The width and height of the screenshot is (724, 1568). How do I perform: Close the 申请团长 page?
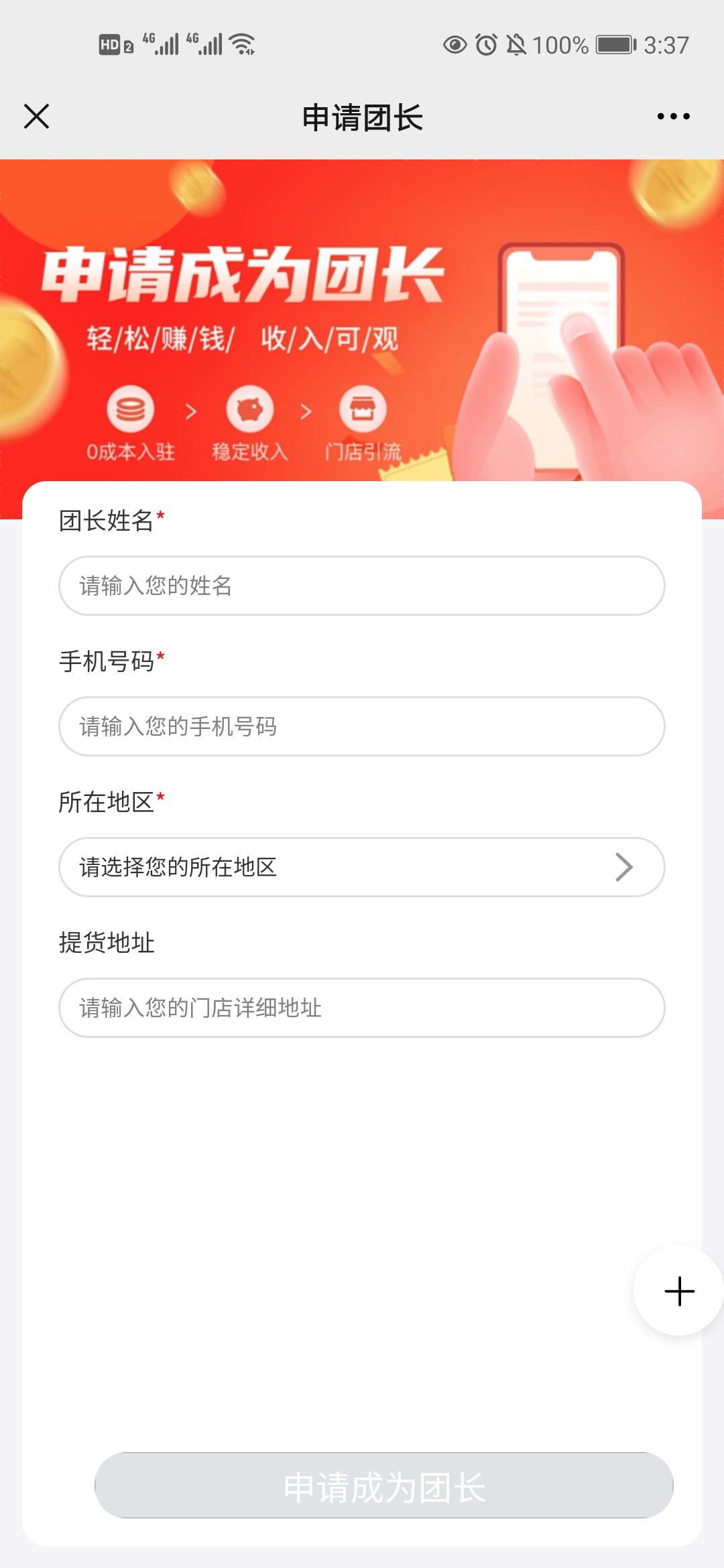(x=37, y=117)
